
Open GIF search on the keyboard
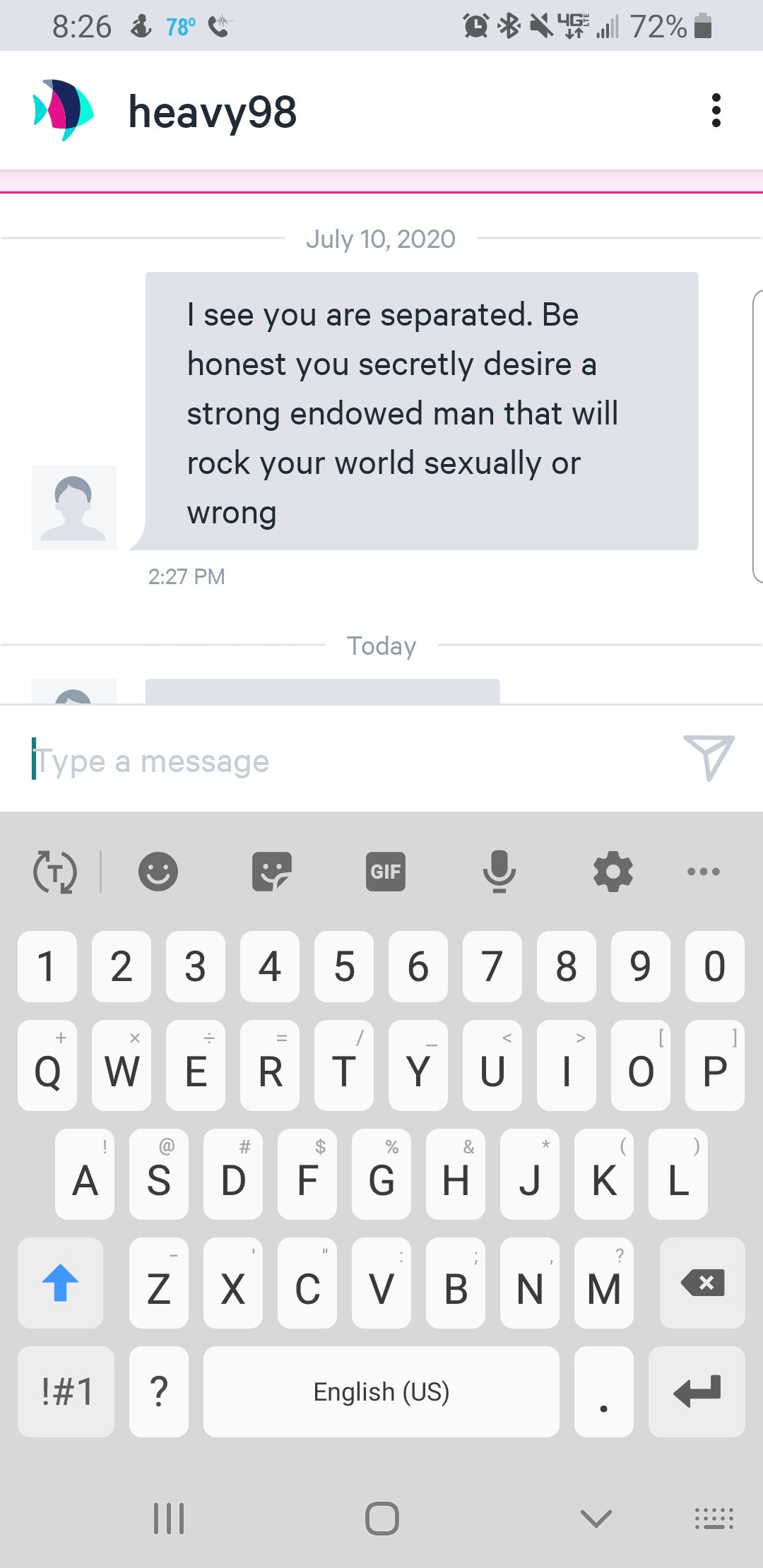pyautogui.click(x=385, y=871)
